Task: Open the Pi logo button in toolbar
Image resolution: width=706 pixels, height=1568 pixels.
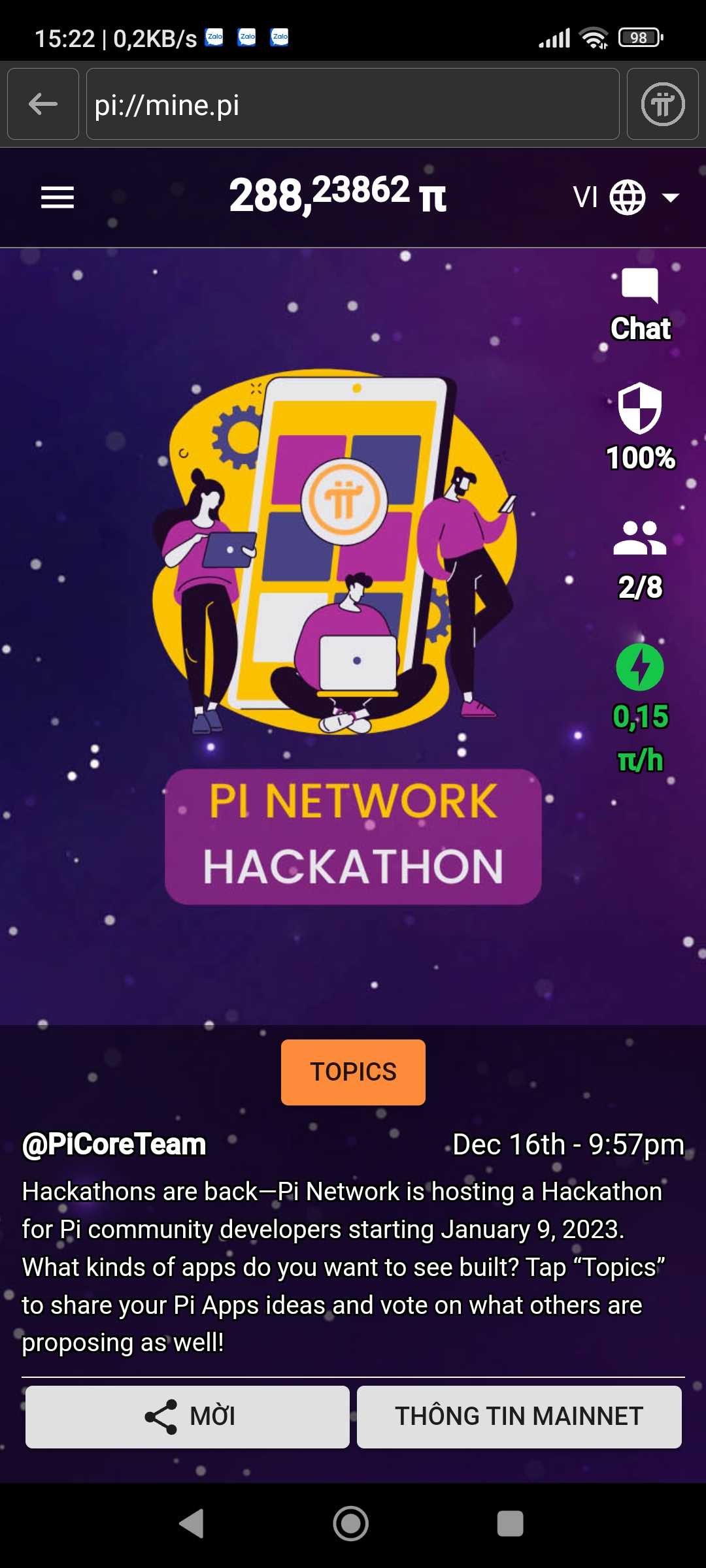Action: (662, 104)
